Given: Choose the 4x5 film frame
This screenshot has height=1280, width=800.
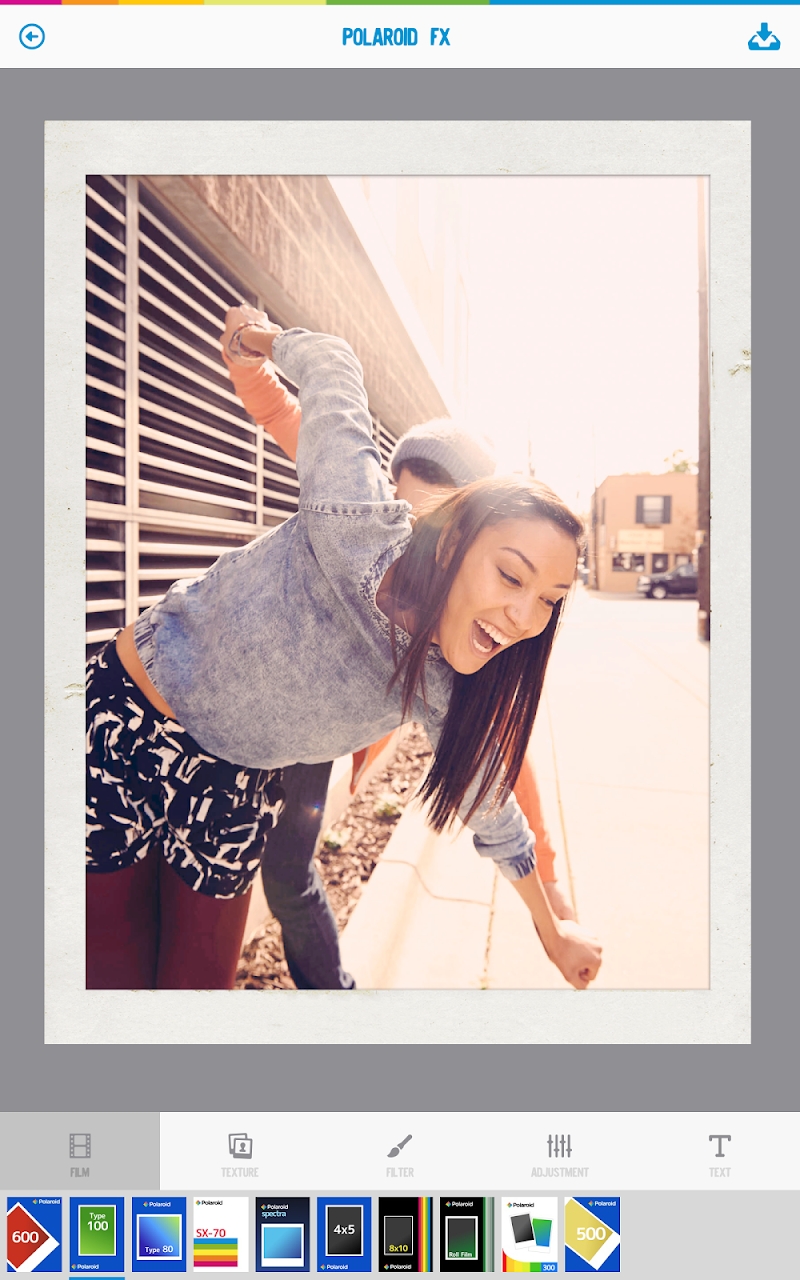Looking at the screenshot, I should pyautogui.click(x=344, y=1234).
